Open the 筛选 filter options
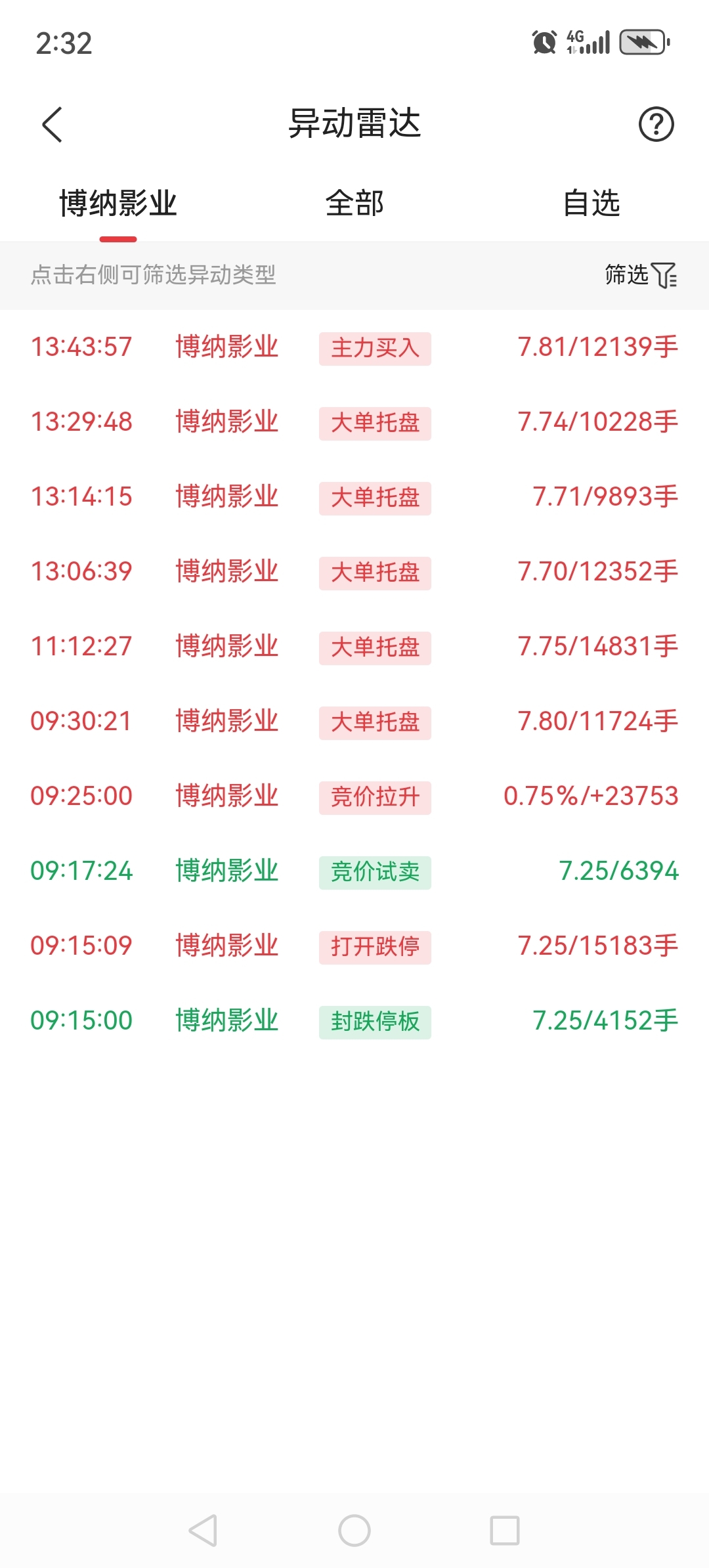This screenshot has height=1568, width=709. (x=641, y=275)
